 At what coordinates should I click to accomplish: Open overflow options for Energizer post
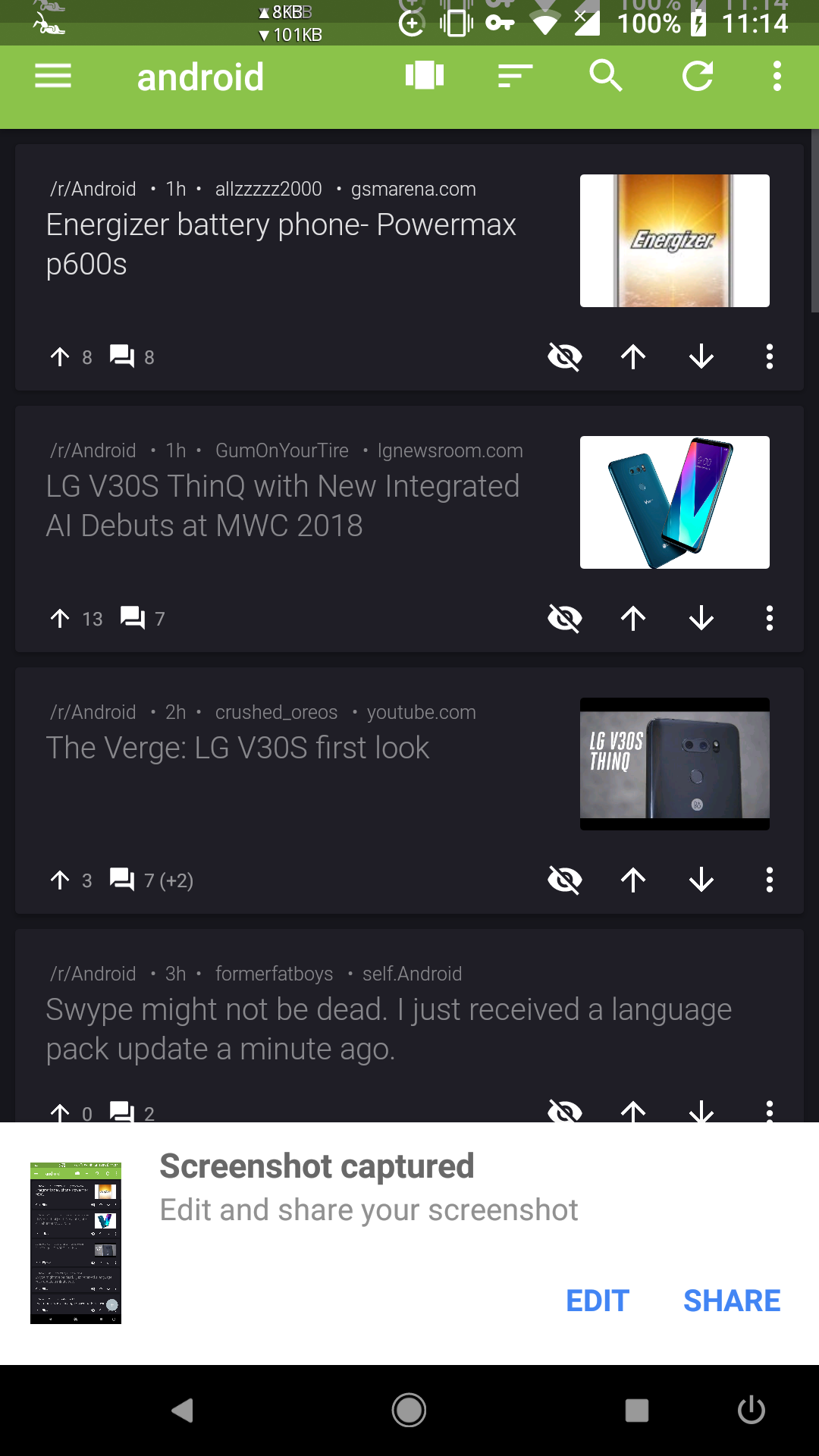pyautogui.click(x=769, y=356)
